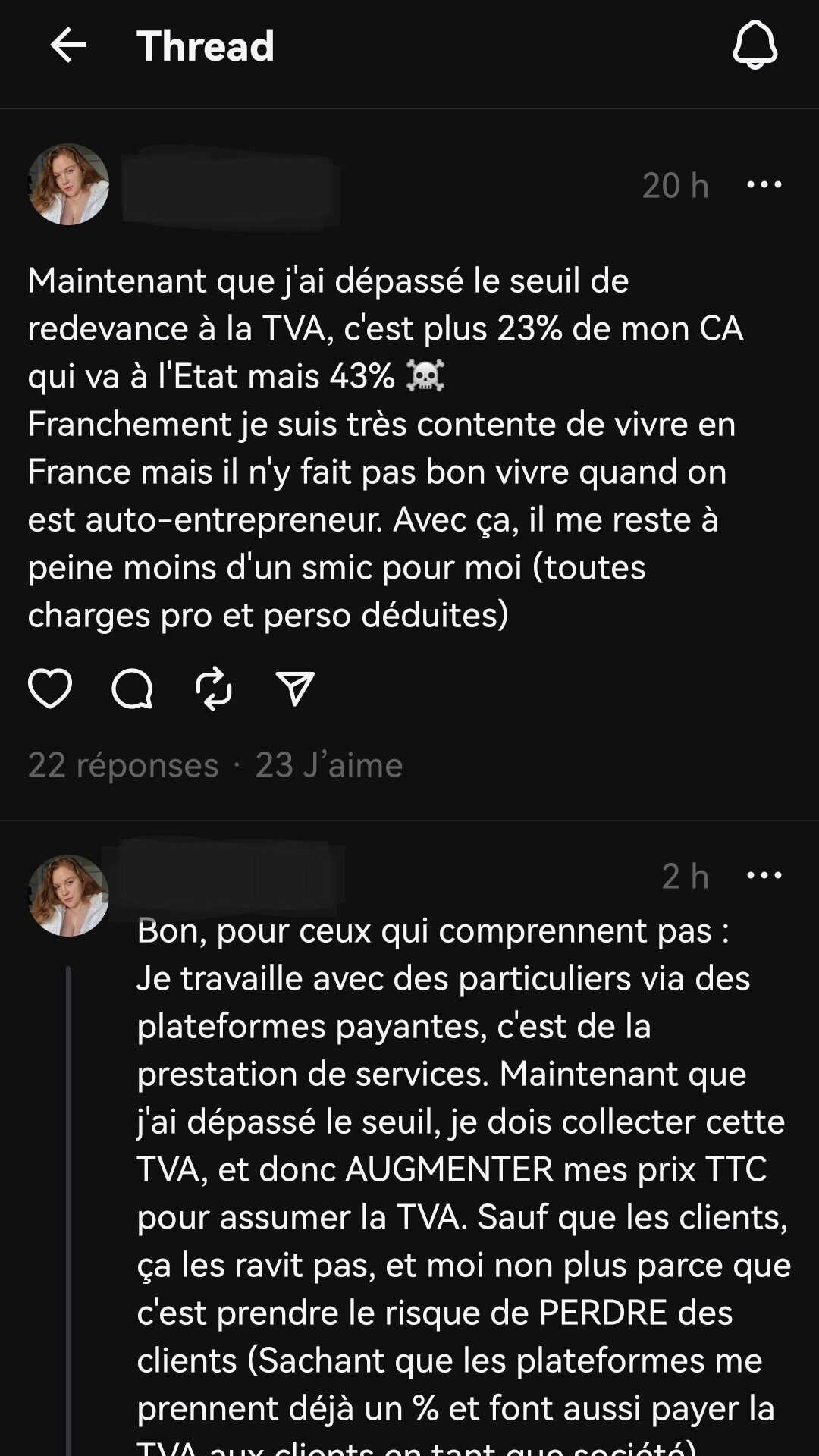
Task: View the 22 réponses list
Action: pos(123,764)
